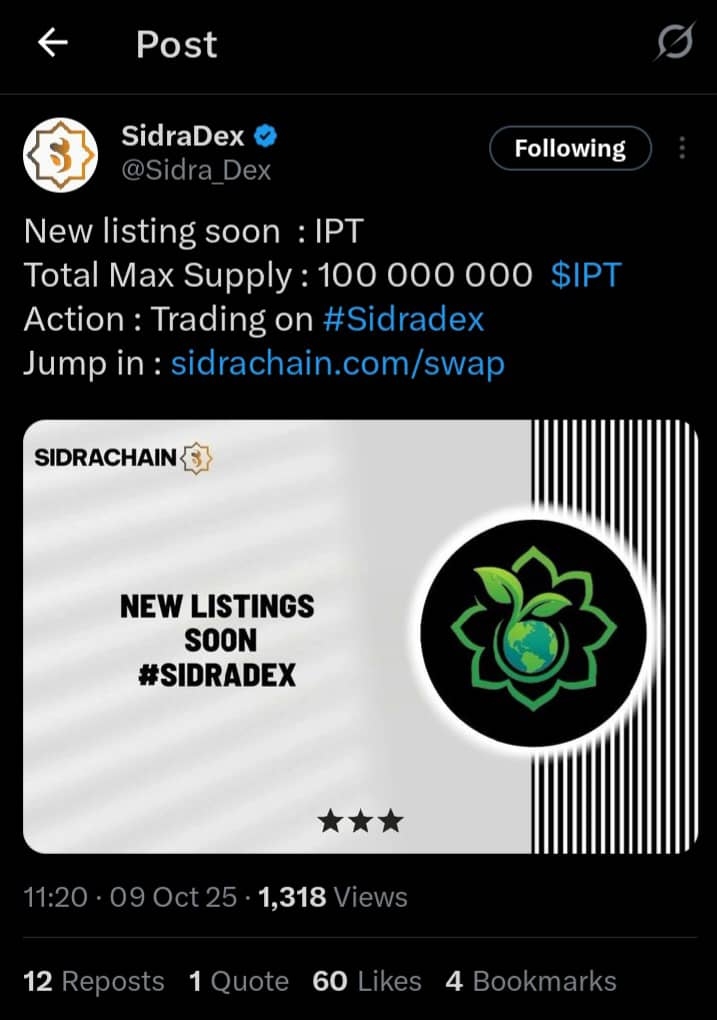The height and width of the screenshot is (1020, 717).
Task: Visit the sidrachain.com/swap link
Action: click(337, 362)
